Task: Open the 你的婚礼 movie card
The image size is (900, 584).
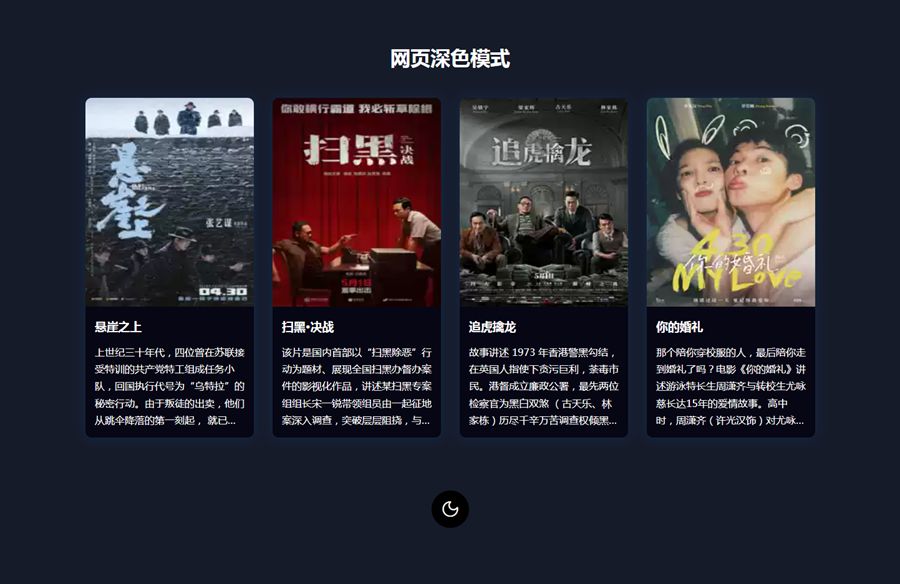Action: pyautogui.click(x=730, y=266)
